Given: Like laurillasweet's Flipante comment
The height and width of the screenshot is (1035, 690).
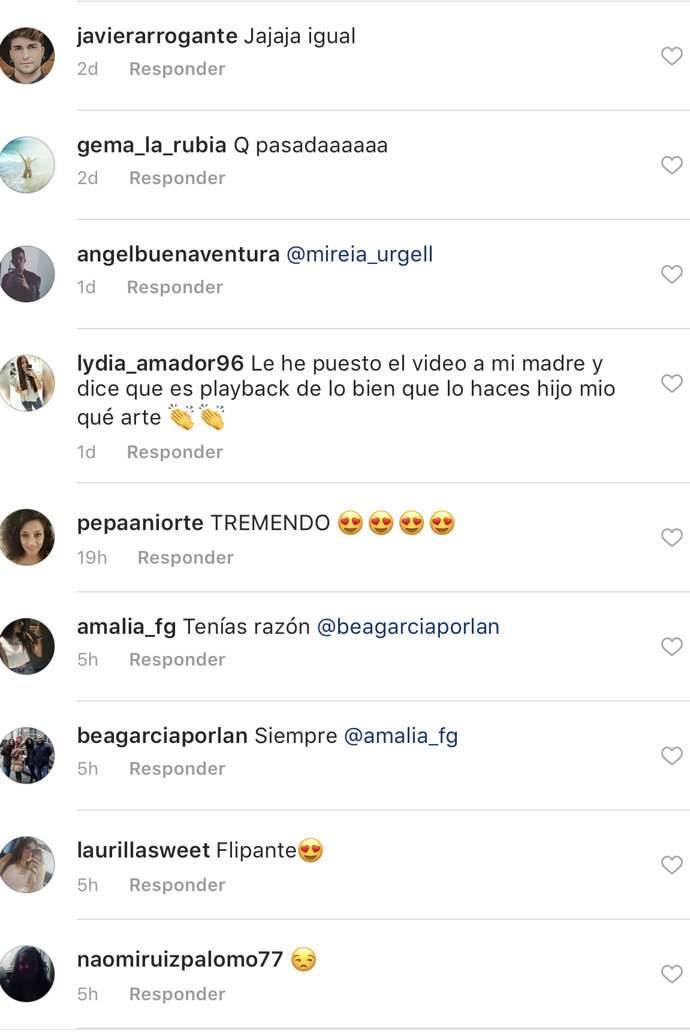Looking at the screenshot, I should pyautogui.click(x=671, y=865).
